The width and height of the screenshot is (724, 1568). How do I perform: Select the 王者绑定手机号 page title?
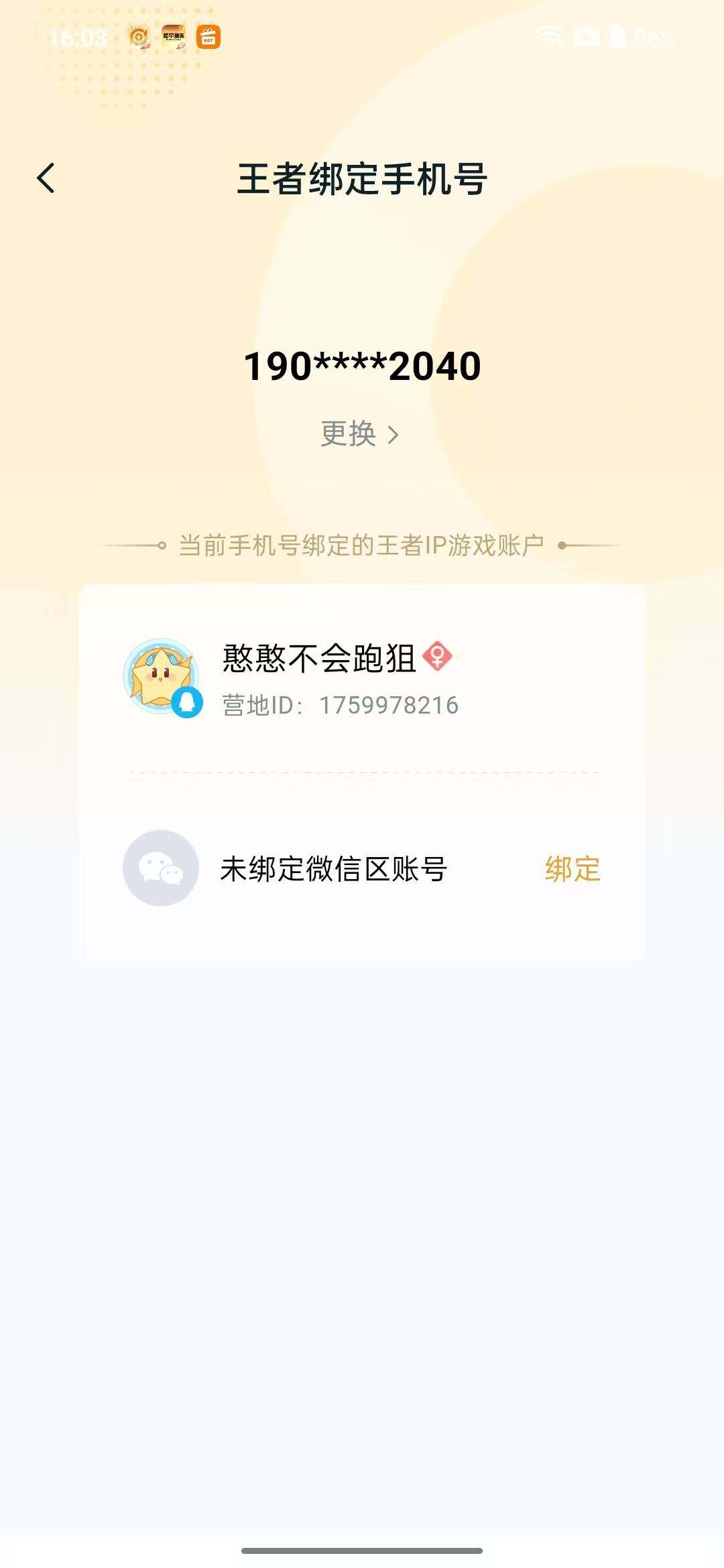pos(362,180)
